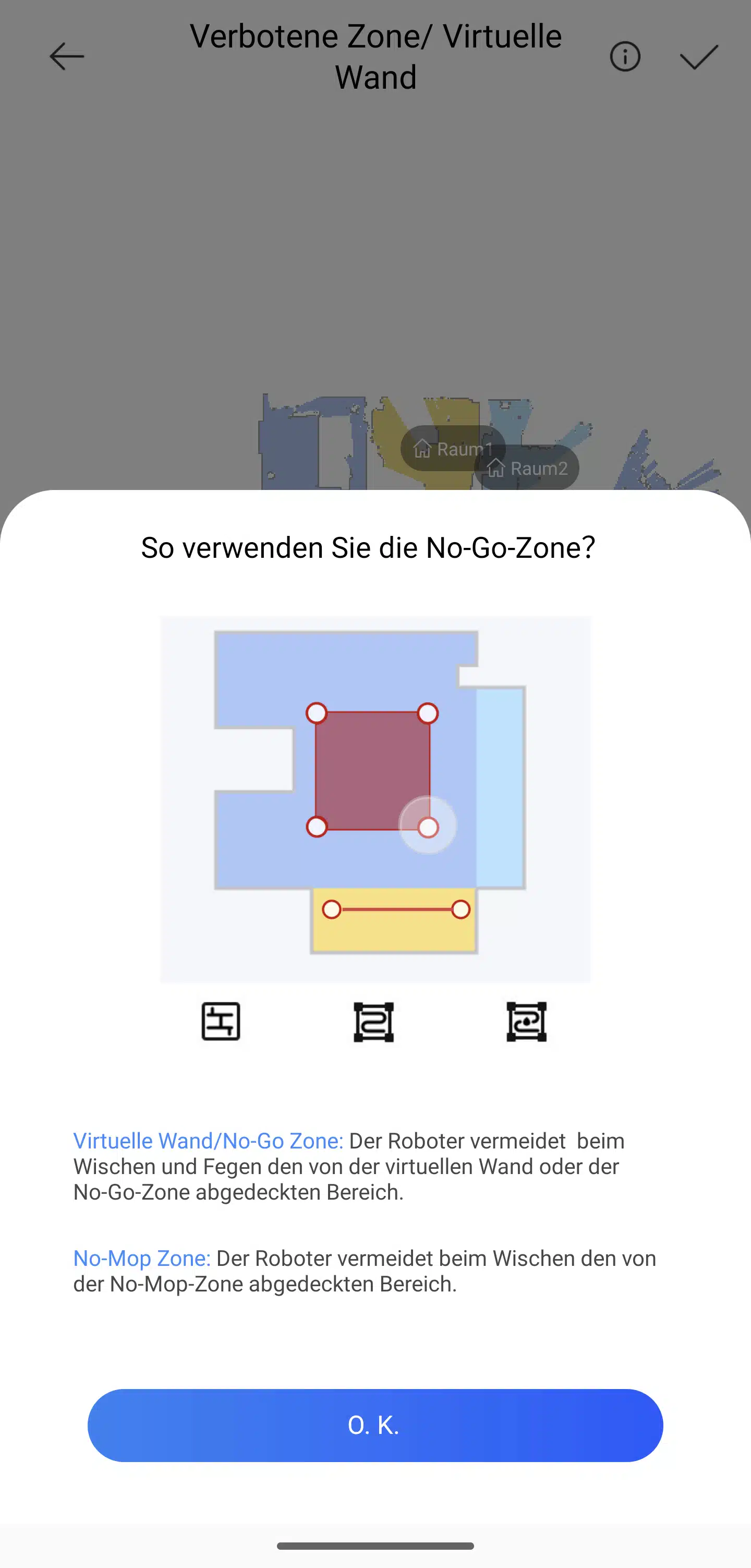This screenshot has width=751, height=1568.
Task: Open the info icon in the header
Action: pos(625,56)
